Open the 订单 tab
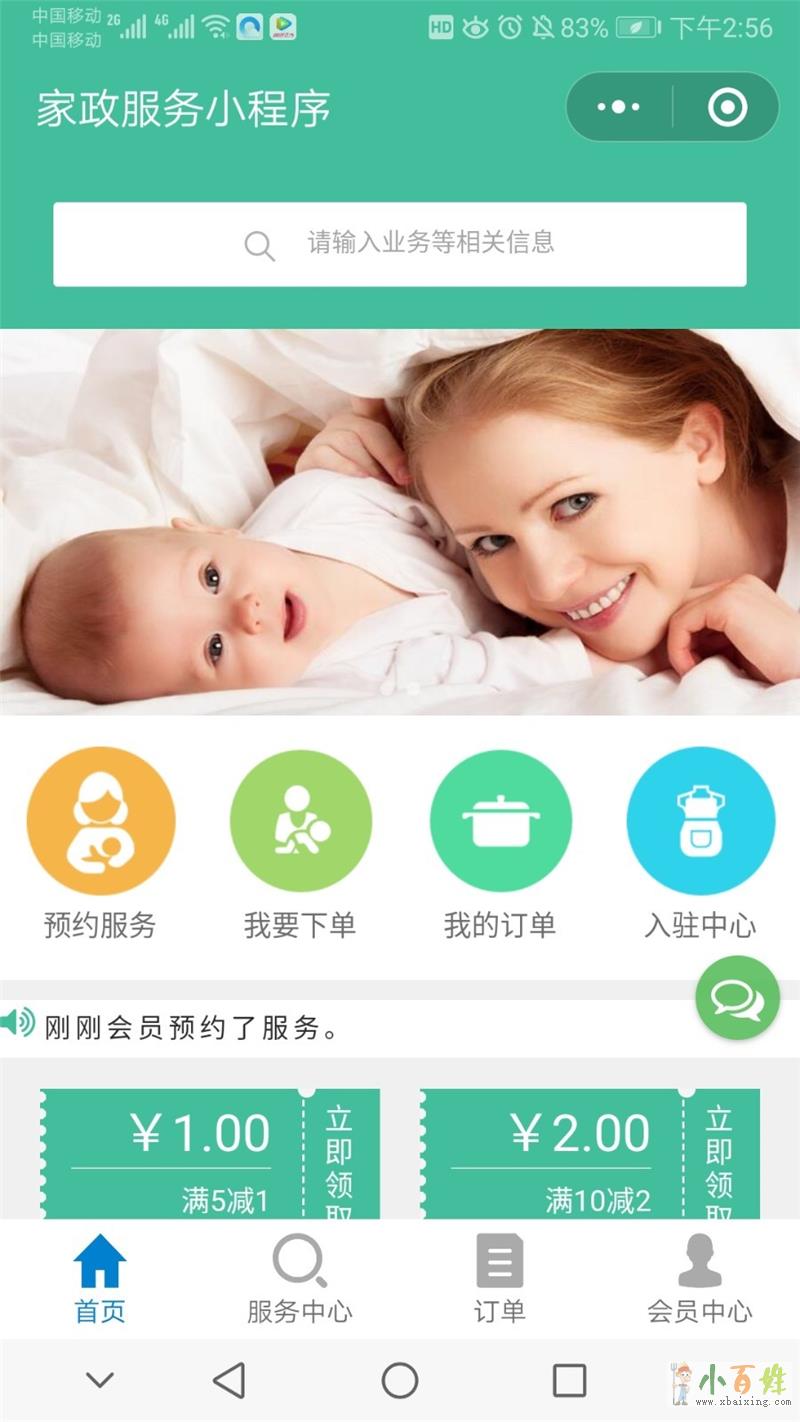The width and height of the screenshot is (800, 1422). pos(500,1278)
